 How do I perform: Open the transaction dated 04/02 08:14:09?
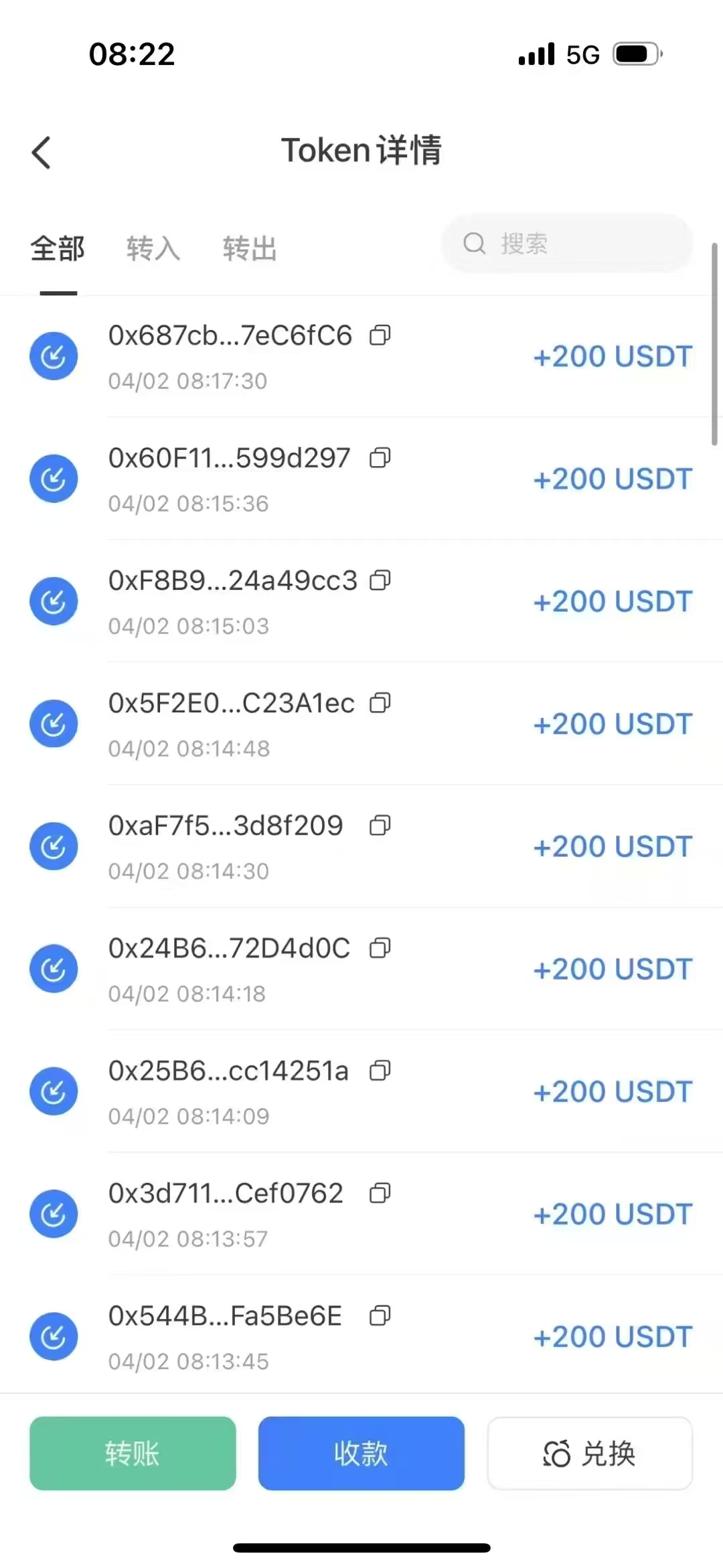(x=361, y=1091)
